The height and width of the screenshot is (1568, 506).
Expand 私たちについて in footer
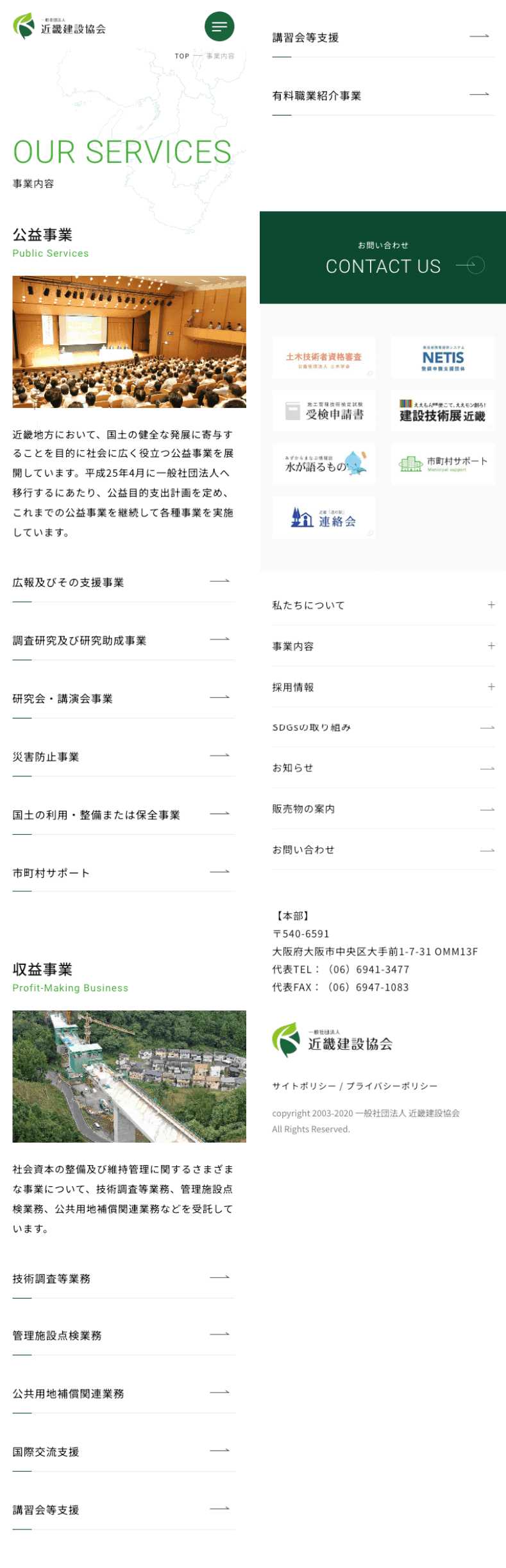(x=383, y=605)
